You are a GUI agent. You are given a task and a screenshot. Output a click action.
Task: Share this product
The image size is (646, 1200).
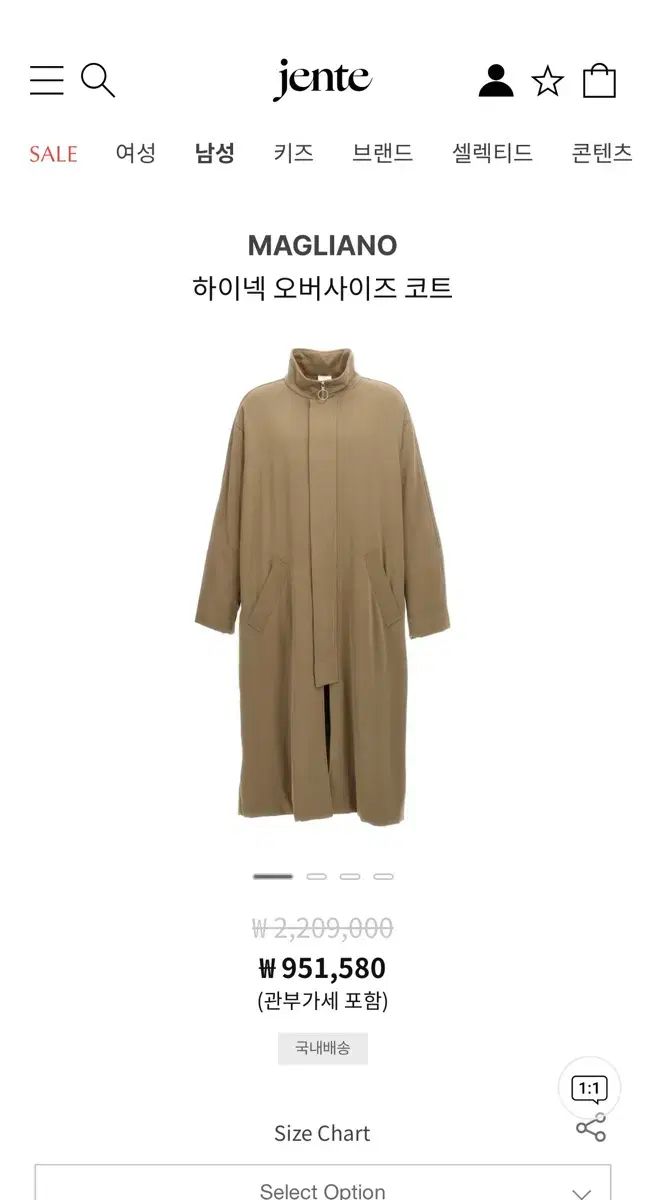point(591,1129)
